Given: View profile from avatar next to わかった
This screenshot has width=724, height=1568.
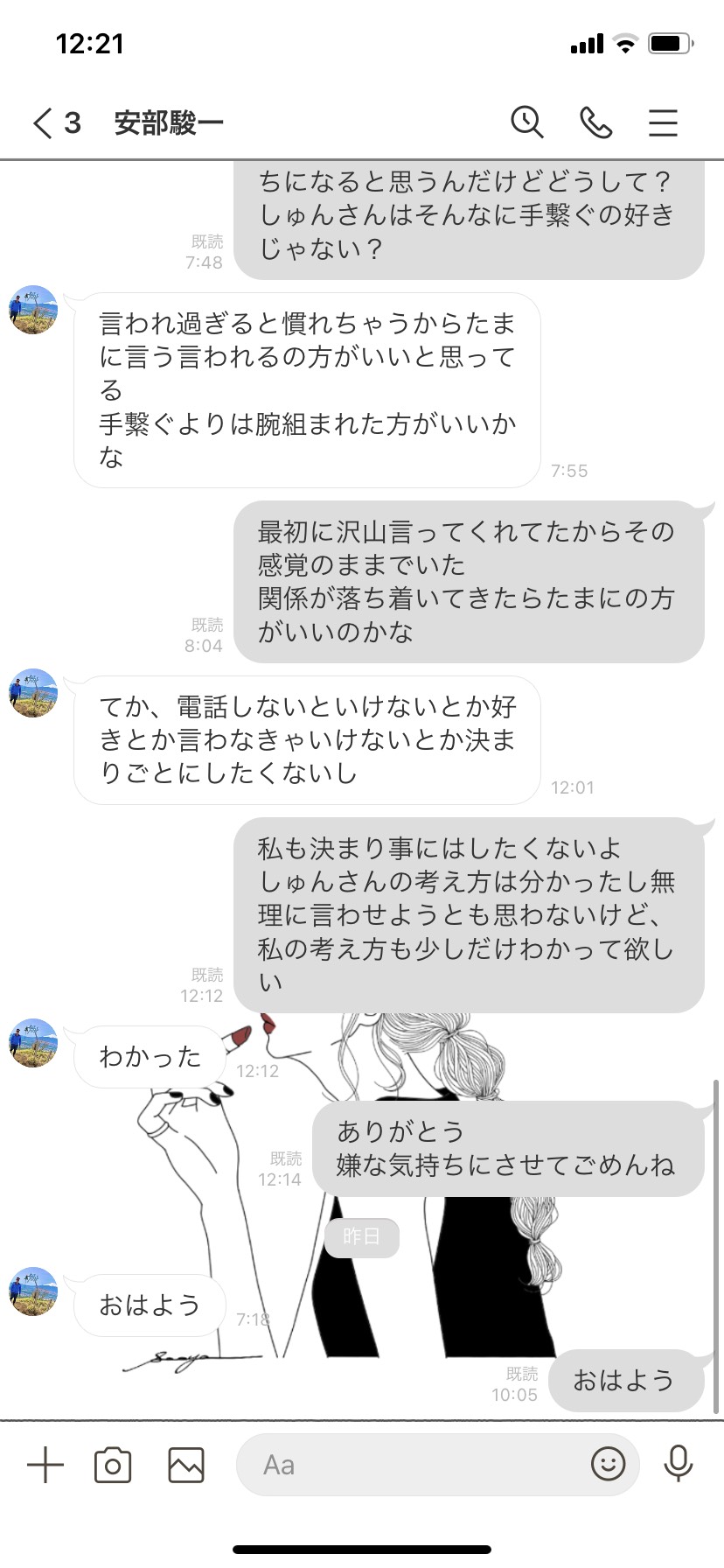Looking at the screenshot, I should (33, 1043).
